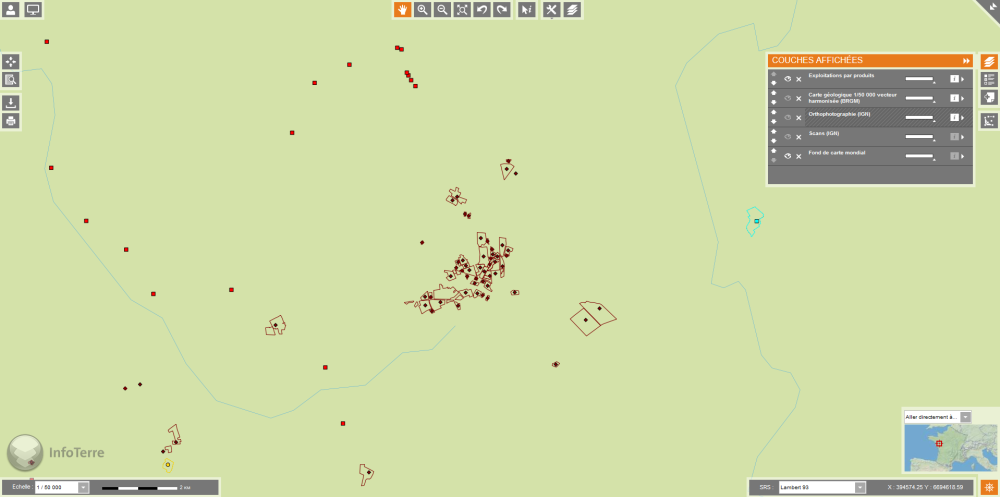Select the pan hand tool
Screen dimensions: 1000x497
402,10
